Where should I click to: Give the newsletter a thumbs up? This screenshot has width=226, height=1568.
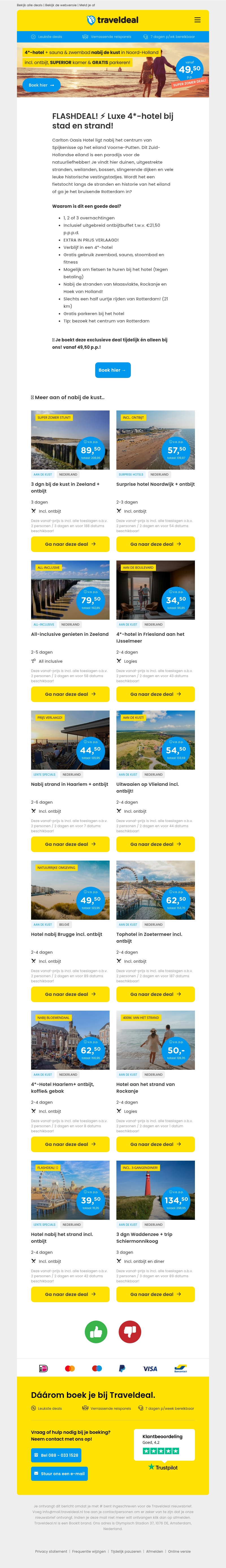[96, 1332]
